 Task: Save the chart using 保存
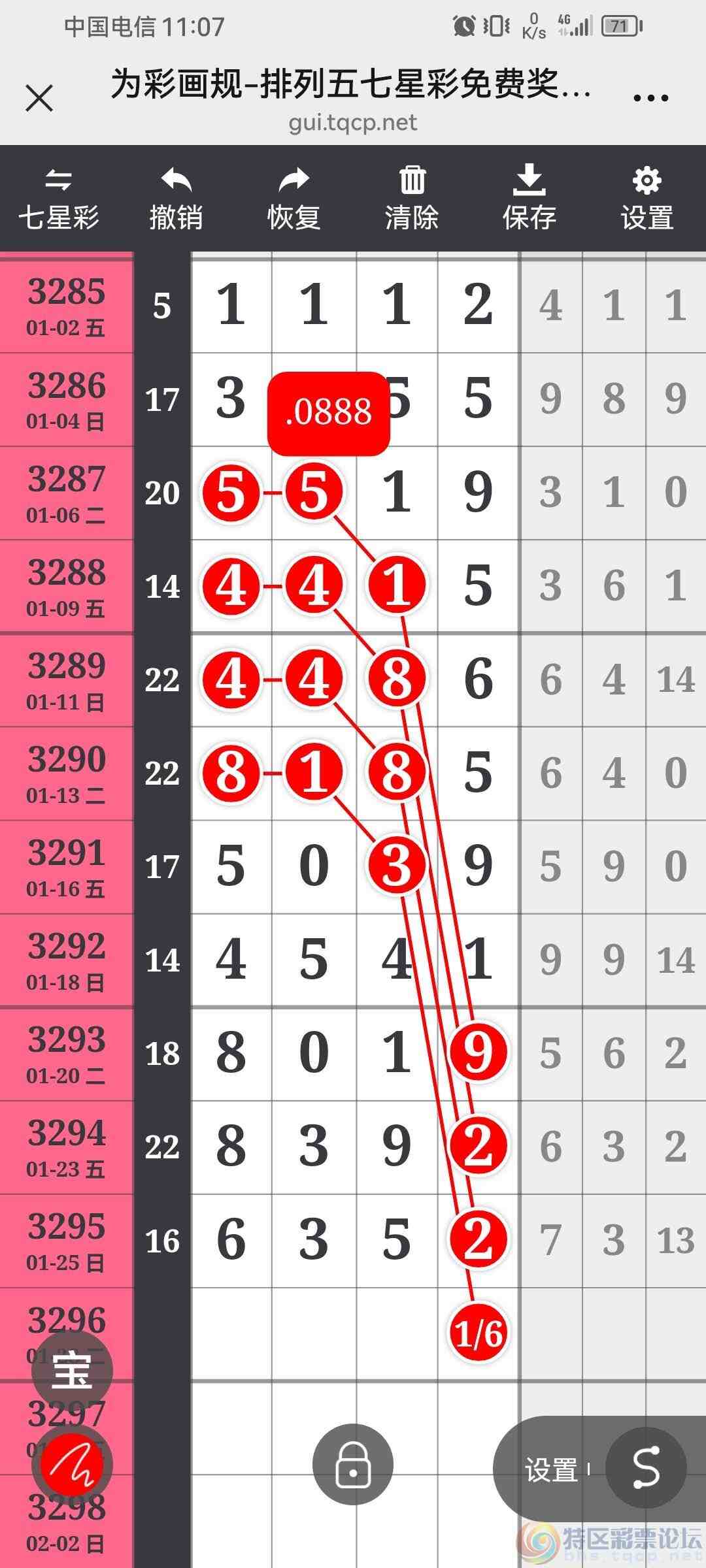pyautogui.click(x=529, y=199)
